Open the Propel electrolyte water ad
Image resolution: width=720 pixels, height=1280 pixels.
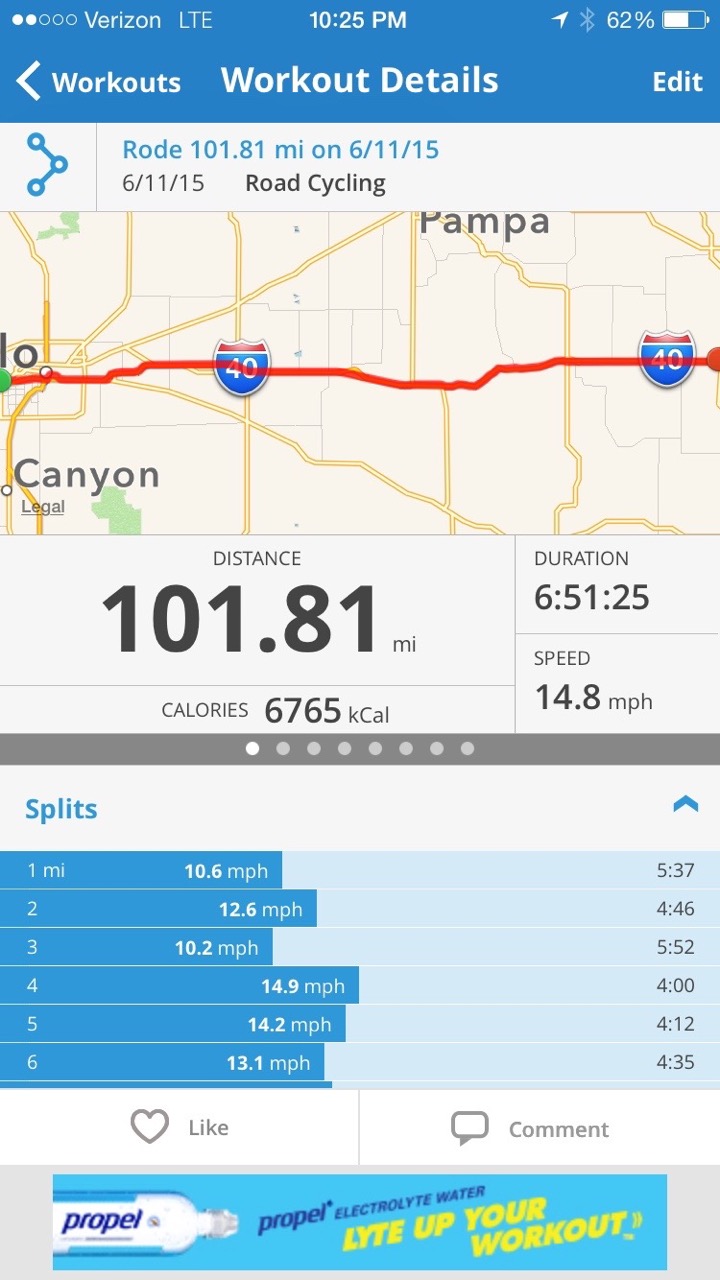pyautogui.click(x=359, y=1222)
